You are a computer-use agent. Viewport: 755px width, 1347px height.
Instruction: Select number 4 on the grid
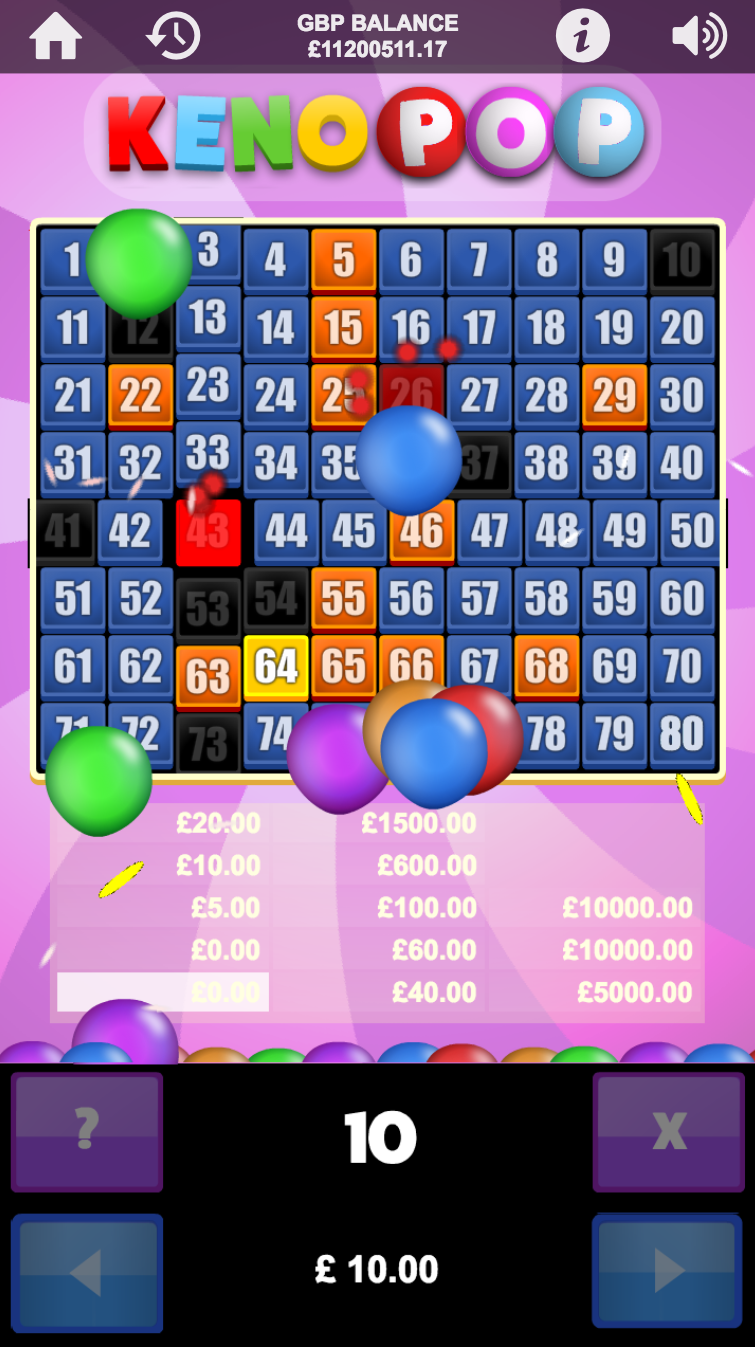click(276, 261)
